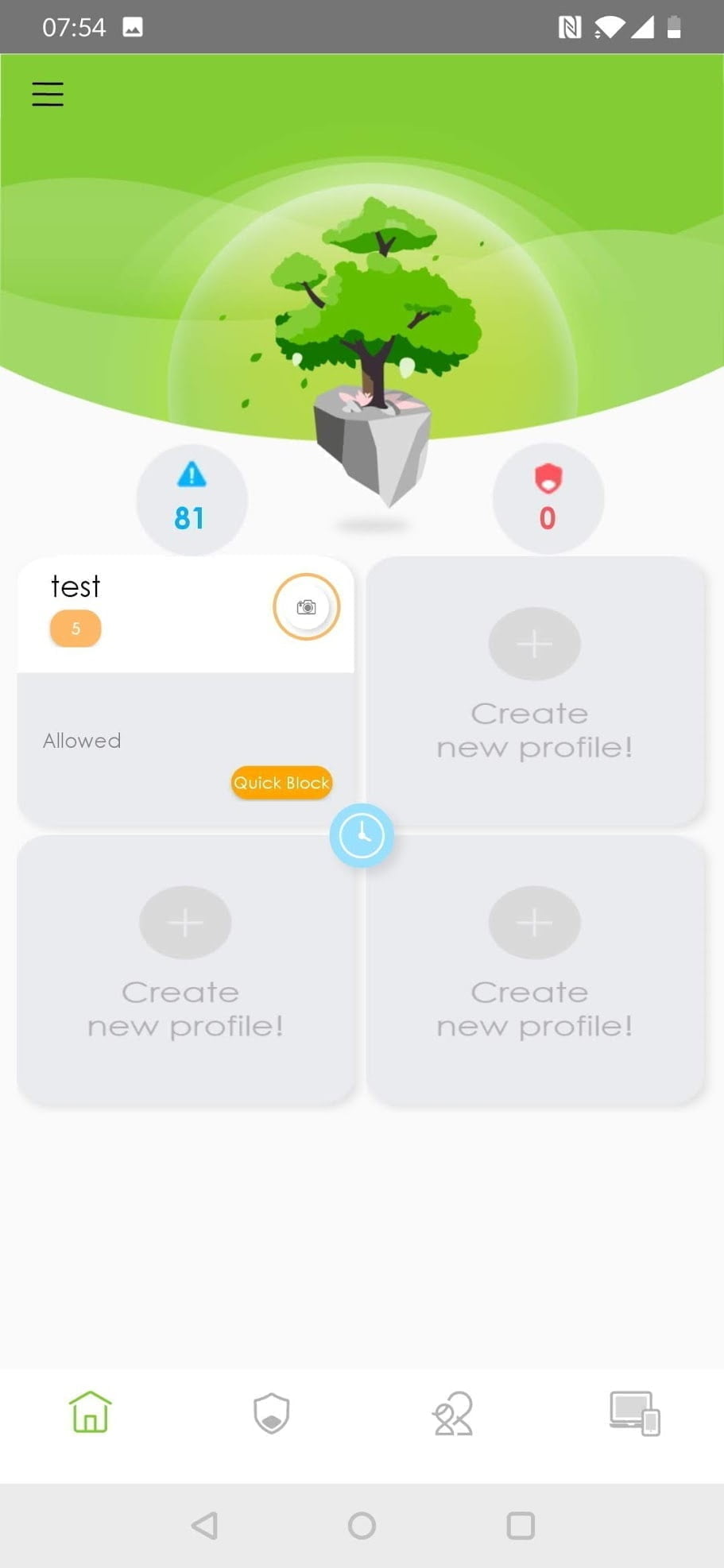
Task: Switch to the shield security tab
Action: pos(271,1413)
